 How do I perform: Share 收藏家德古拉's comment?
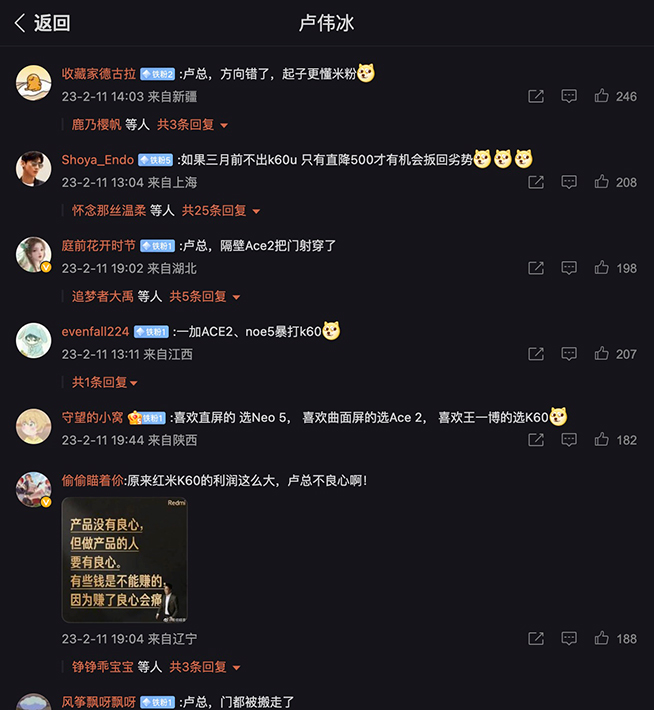[536, 96]
